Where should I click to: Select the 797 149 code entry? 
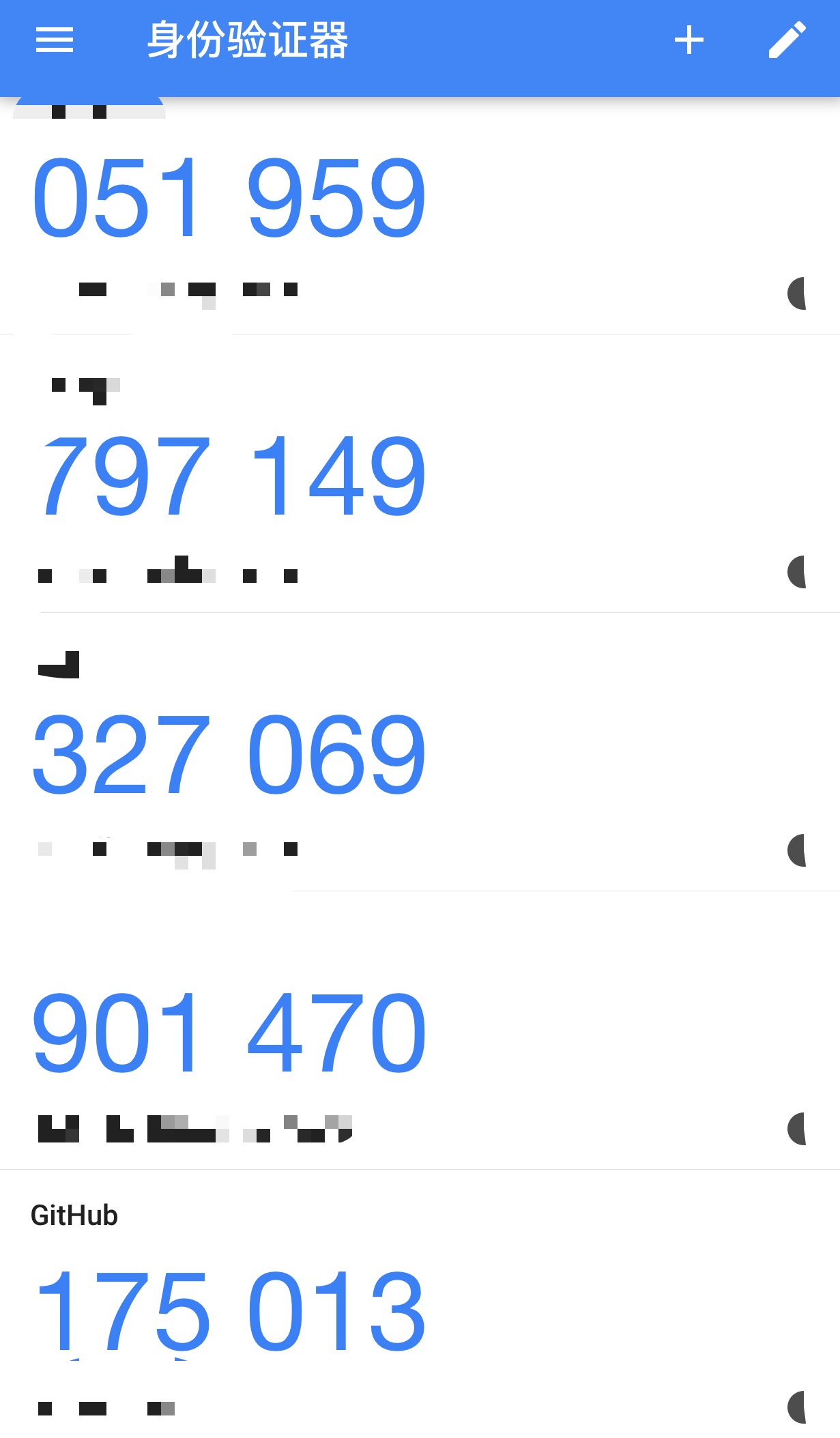click(232, 476)
